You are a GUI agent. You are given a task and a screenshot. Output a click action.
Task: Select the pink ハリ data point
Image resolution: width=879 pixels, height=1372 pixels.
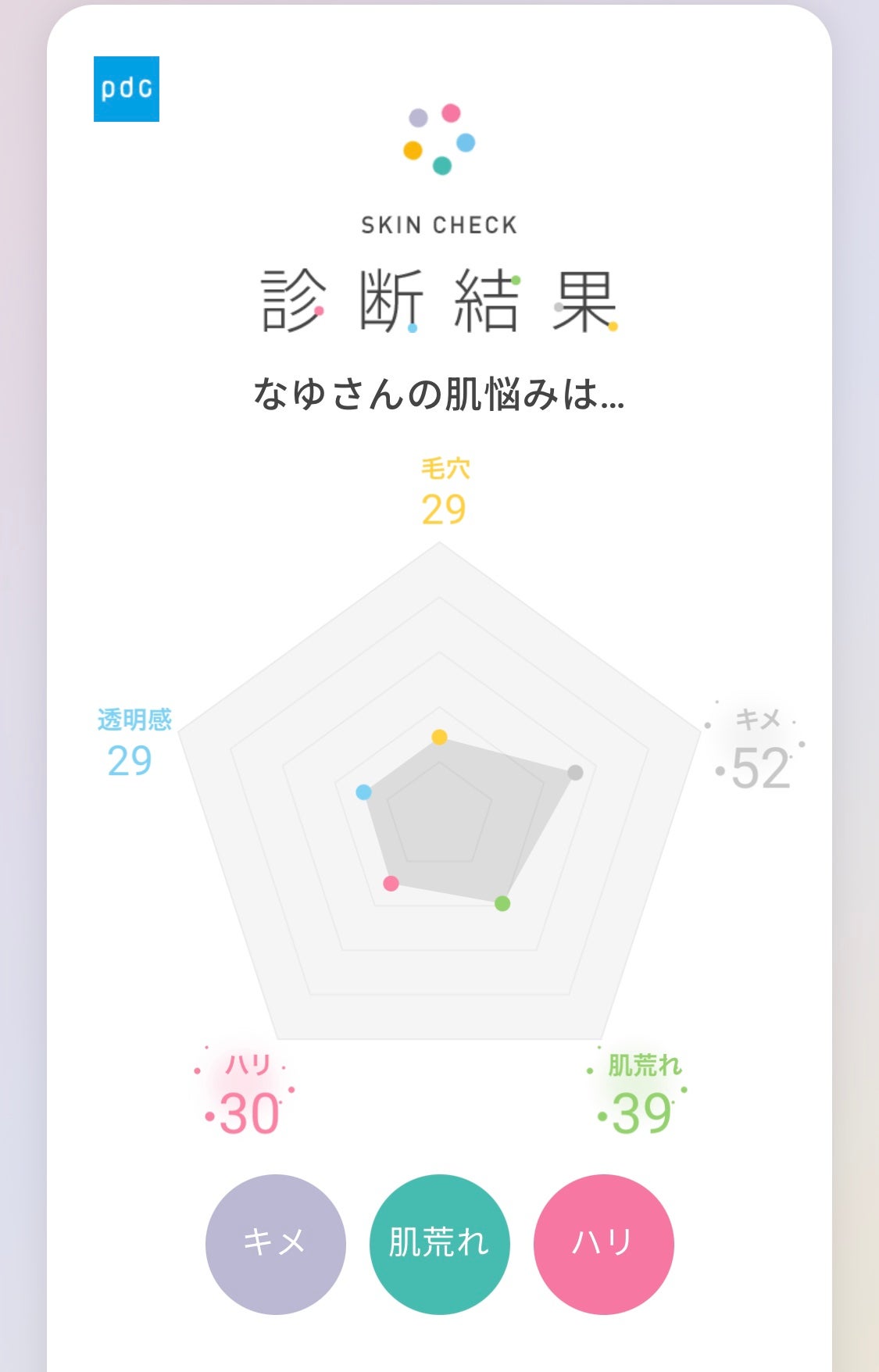tap(389, 884)
